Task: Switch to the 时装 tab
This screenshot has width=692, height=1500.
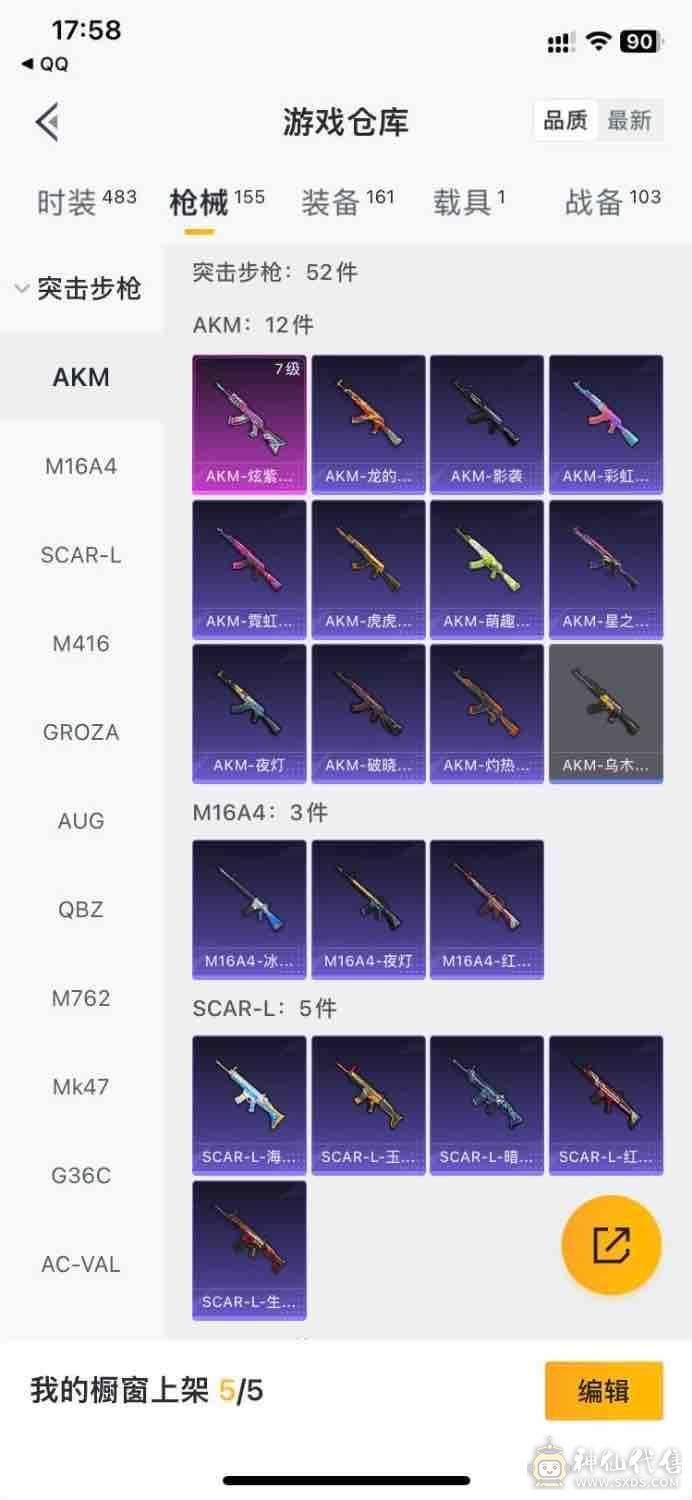Action: click(x=85, y=201)
